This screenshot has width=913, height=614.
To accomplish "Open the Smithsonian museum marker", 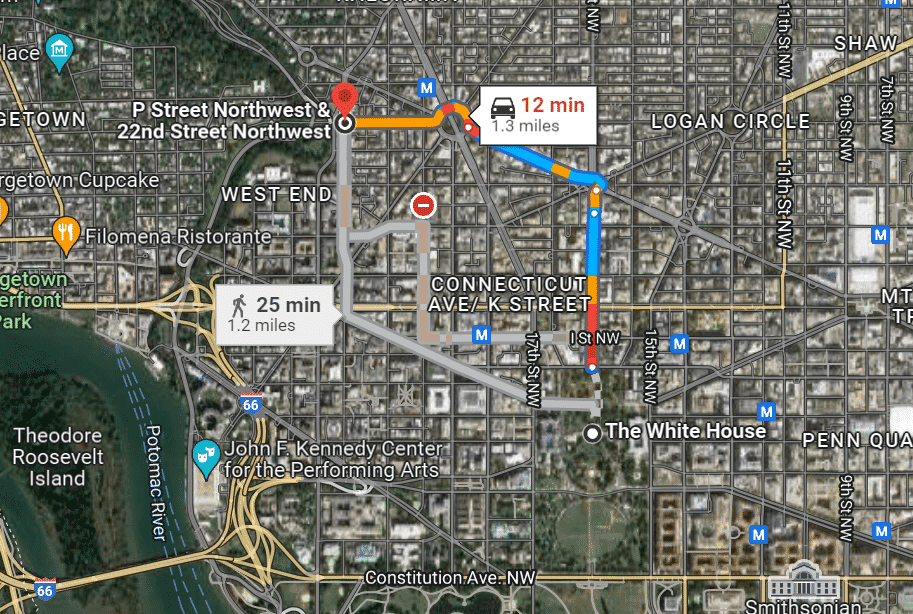I will coord(806,579).
